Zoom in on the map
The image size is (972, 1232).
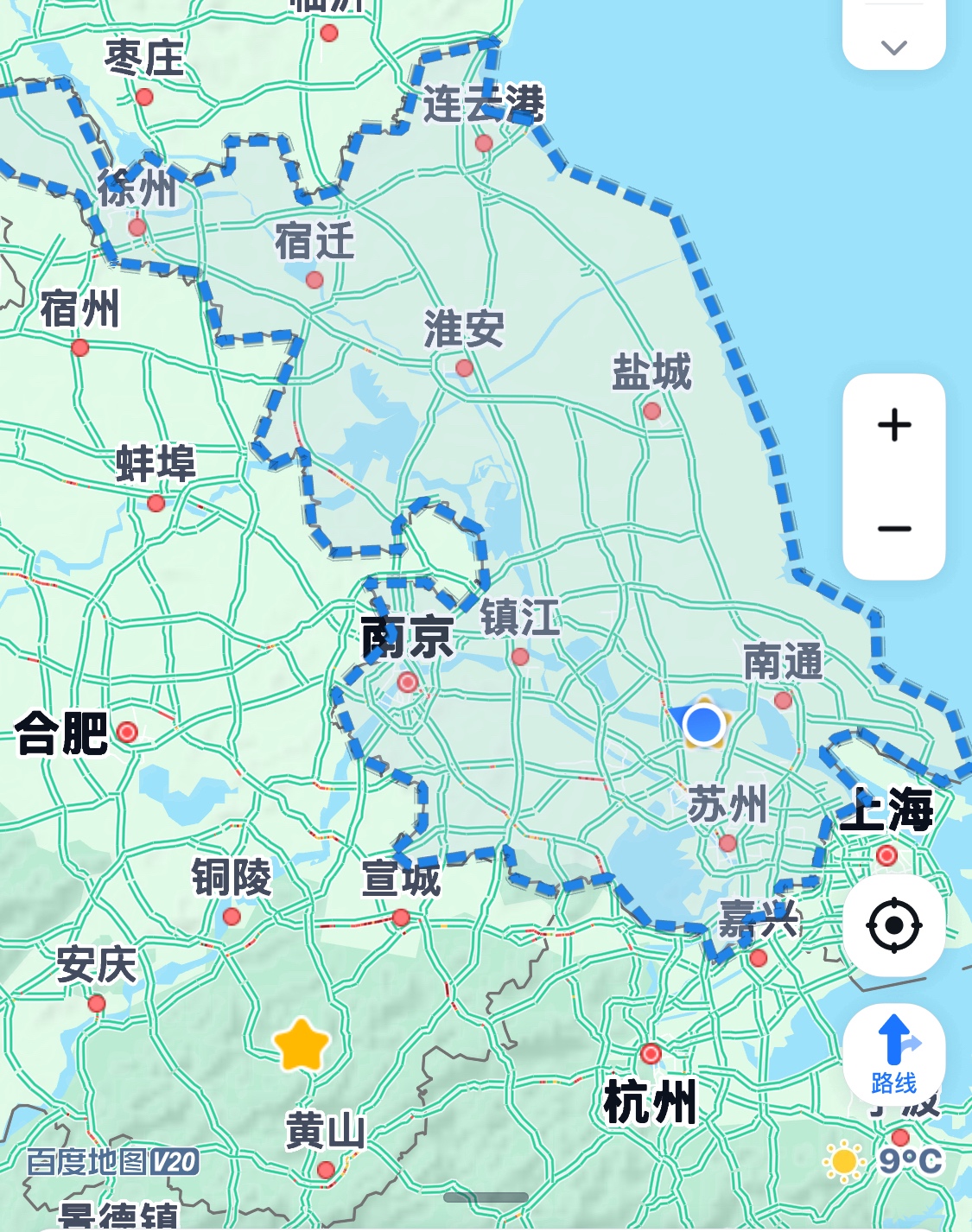[x=894, y=425]
